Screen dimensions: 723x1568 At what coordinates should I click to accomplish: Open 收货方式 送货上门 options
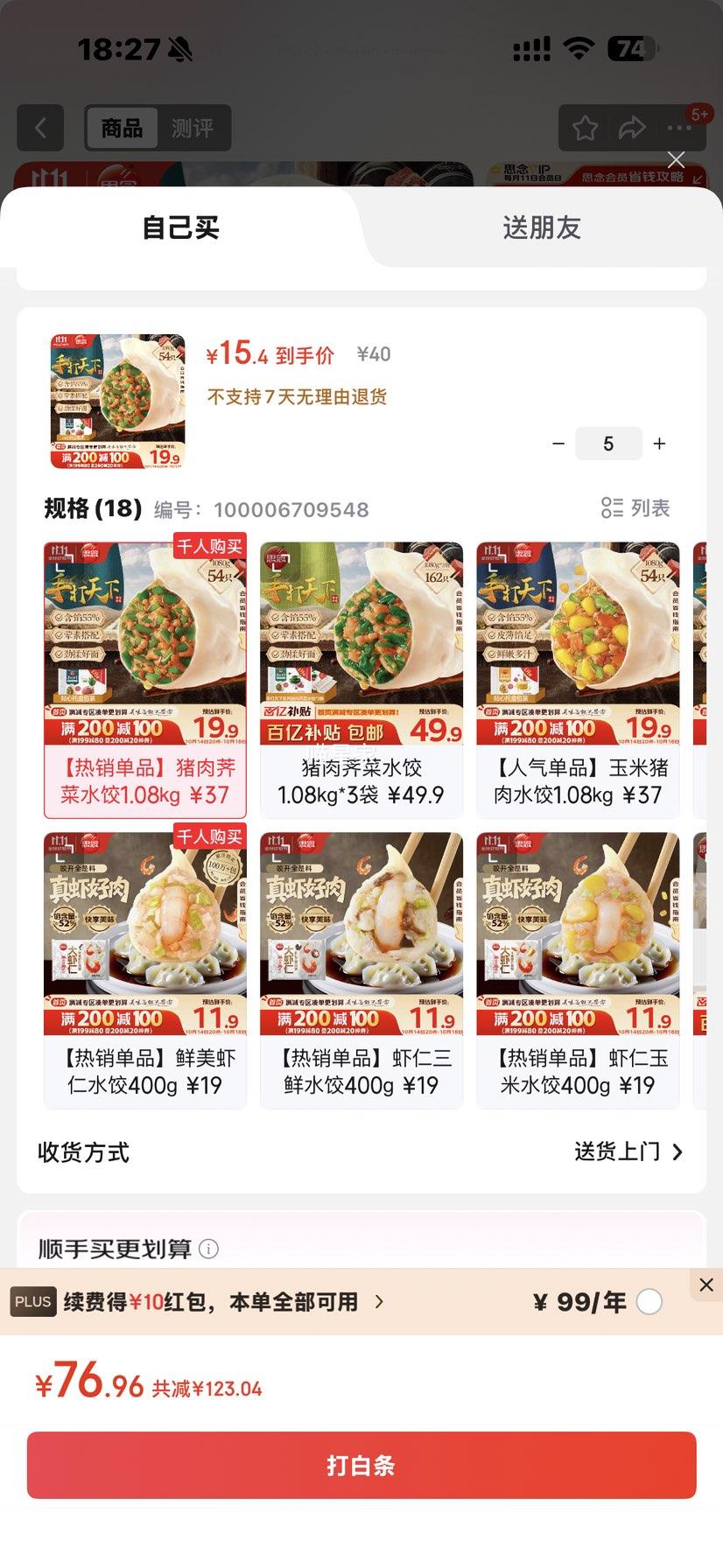point(628,1151)
